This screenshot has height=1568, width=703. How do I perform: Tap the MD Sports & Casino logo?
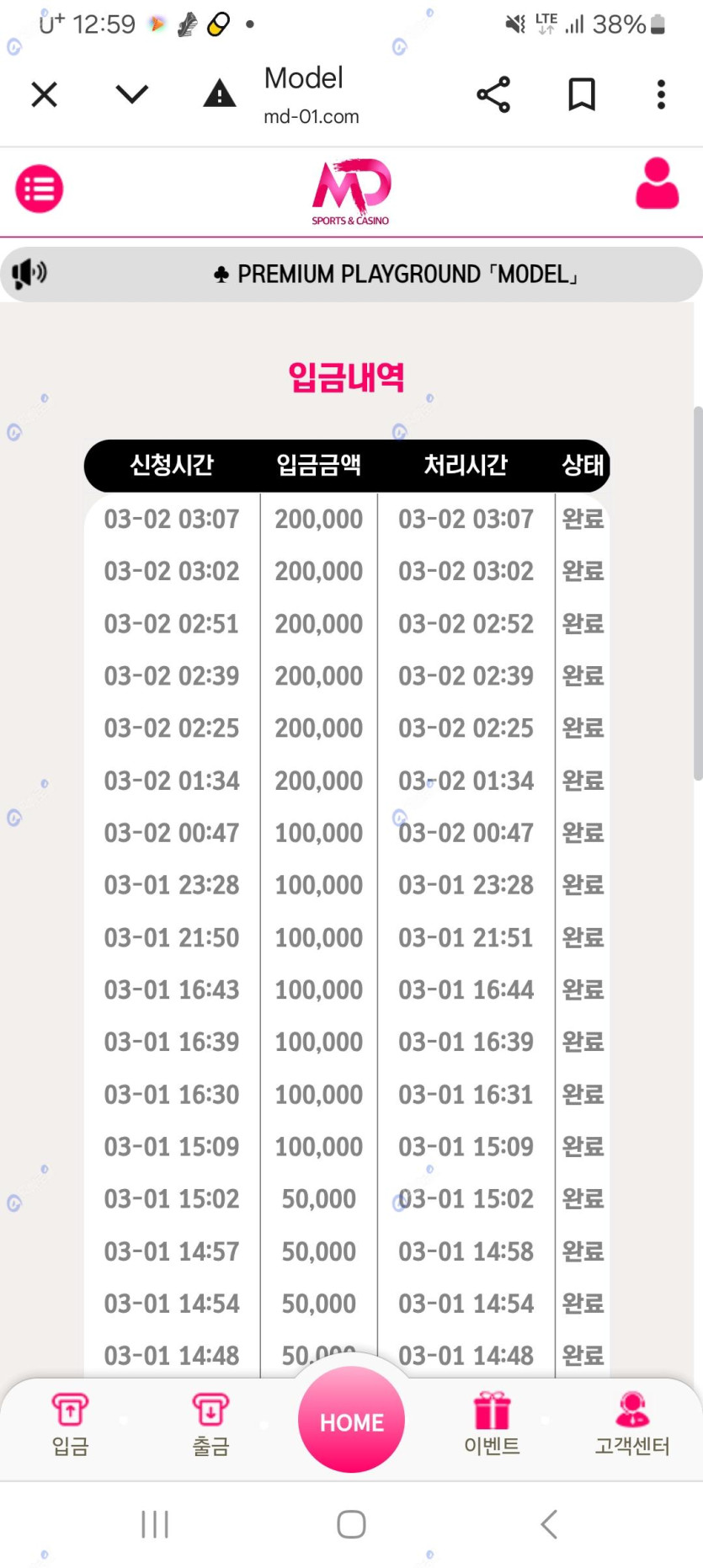(351, 192)
